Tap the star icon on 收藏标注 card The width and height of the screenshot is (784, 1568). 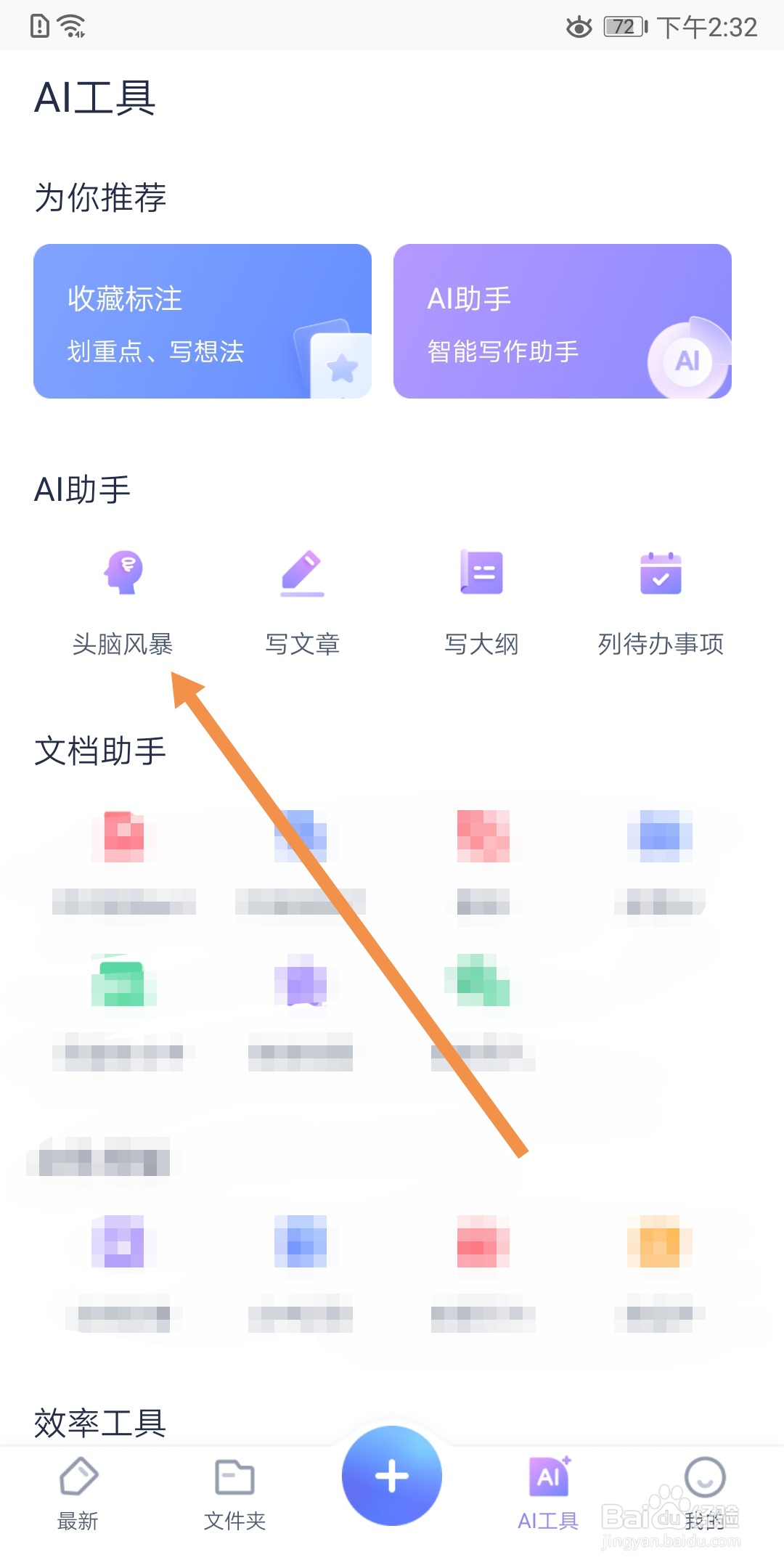coord(340,367)
